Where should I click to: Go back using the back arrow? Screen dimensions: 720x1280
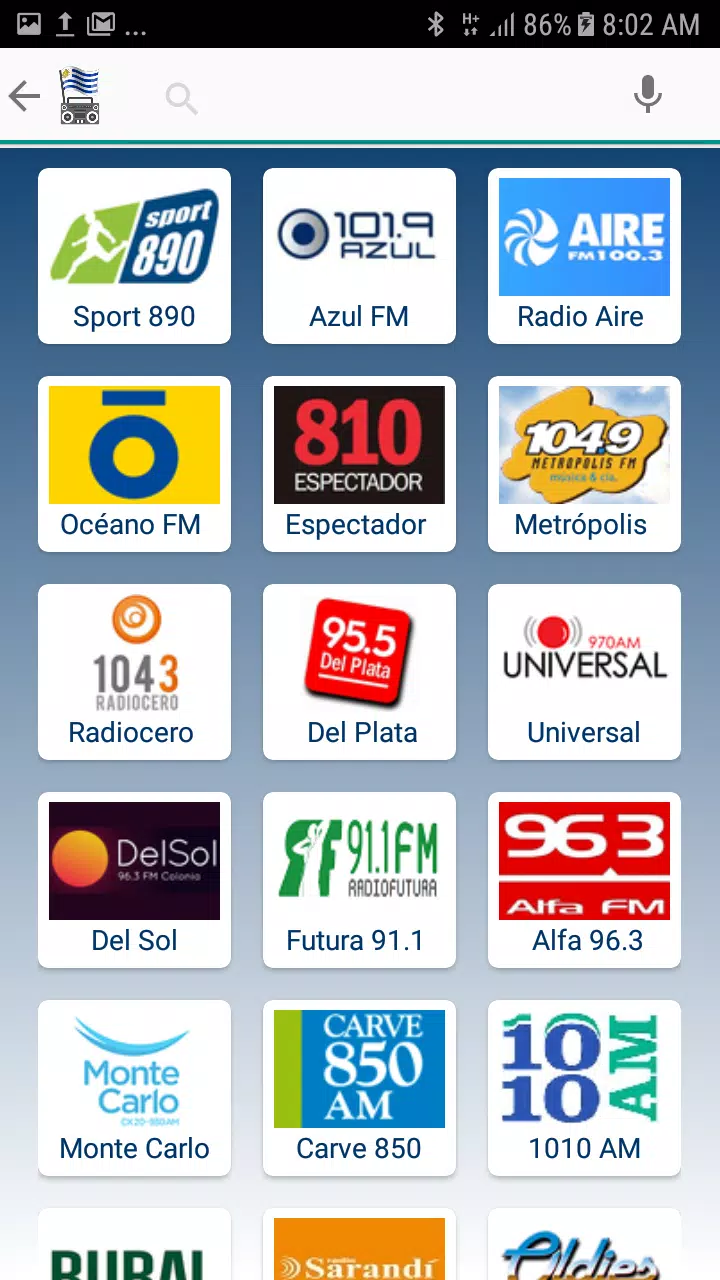point(24,96)
